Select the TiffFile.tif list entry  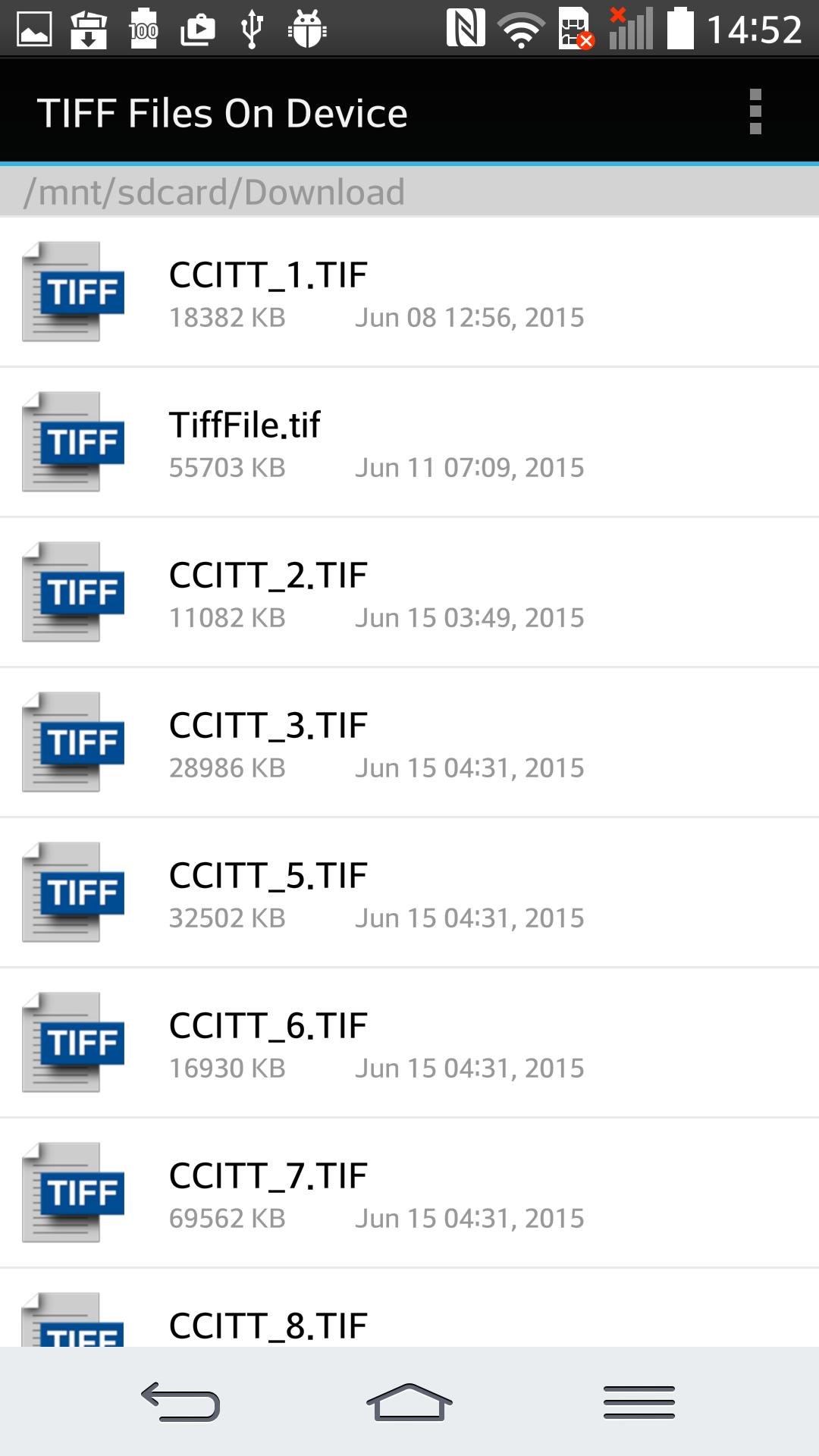pos(409,442)
